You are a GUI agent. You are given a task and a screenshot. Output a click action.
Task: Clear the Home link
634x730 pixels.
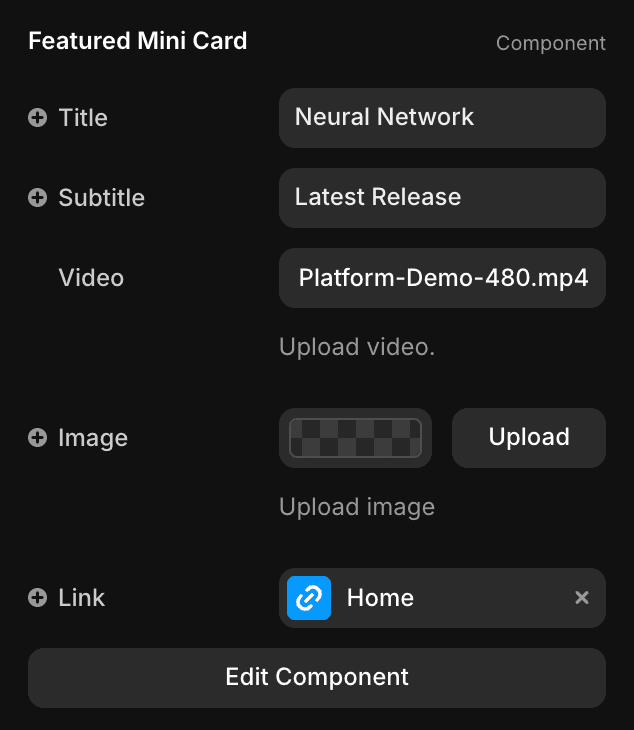click(582, 598)
